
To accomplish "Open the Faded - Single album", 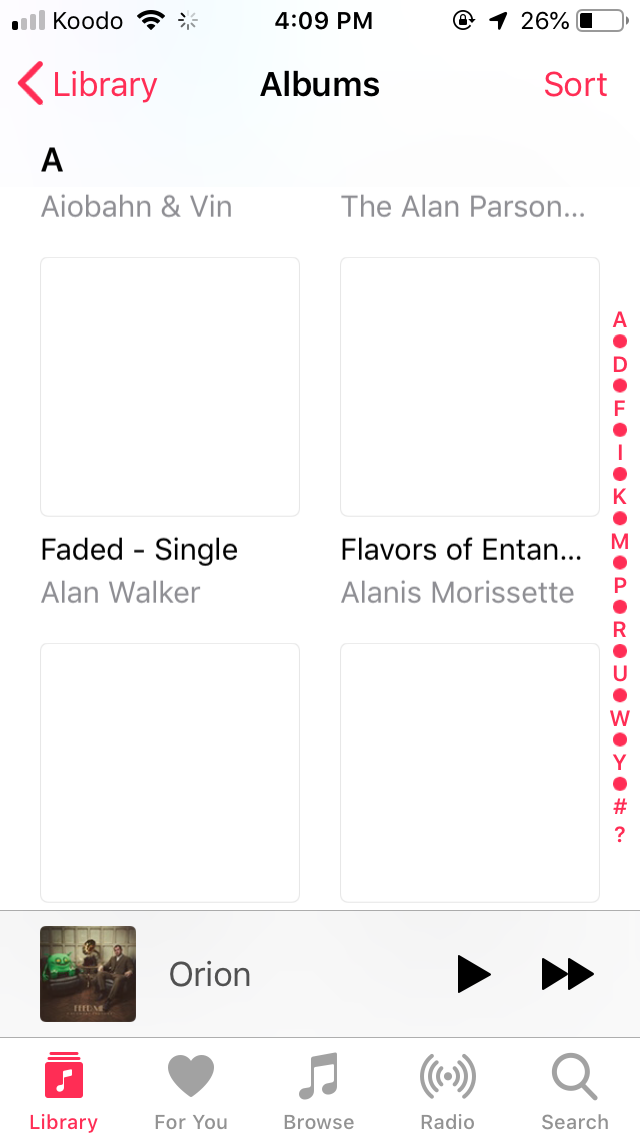I will pos(170,387).
